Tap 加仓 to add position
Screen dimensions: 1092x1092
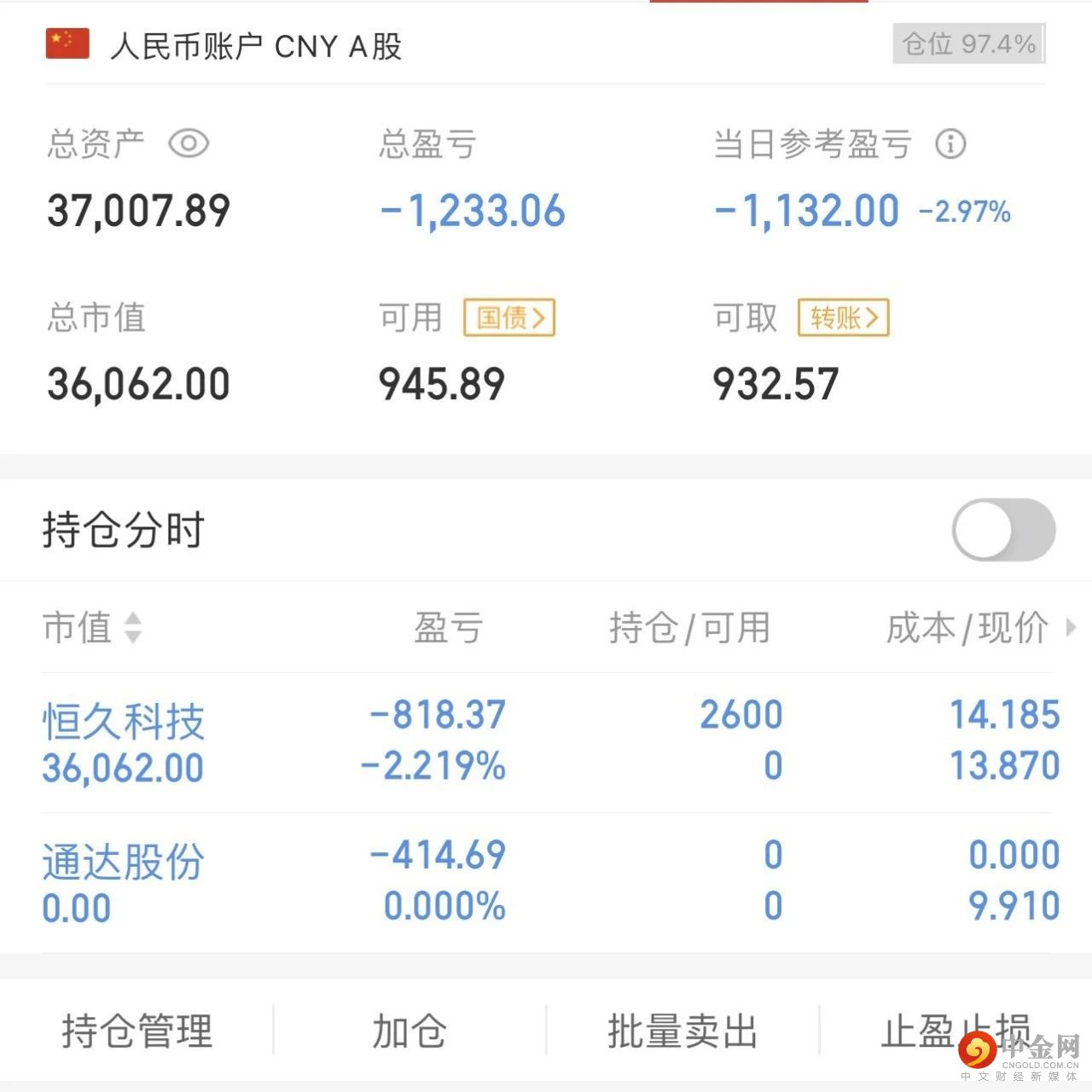[409, 1031]
